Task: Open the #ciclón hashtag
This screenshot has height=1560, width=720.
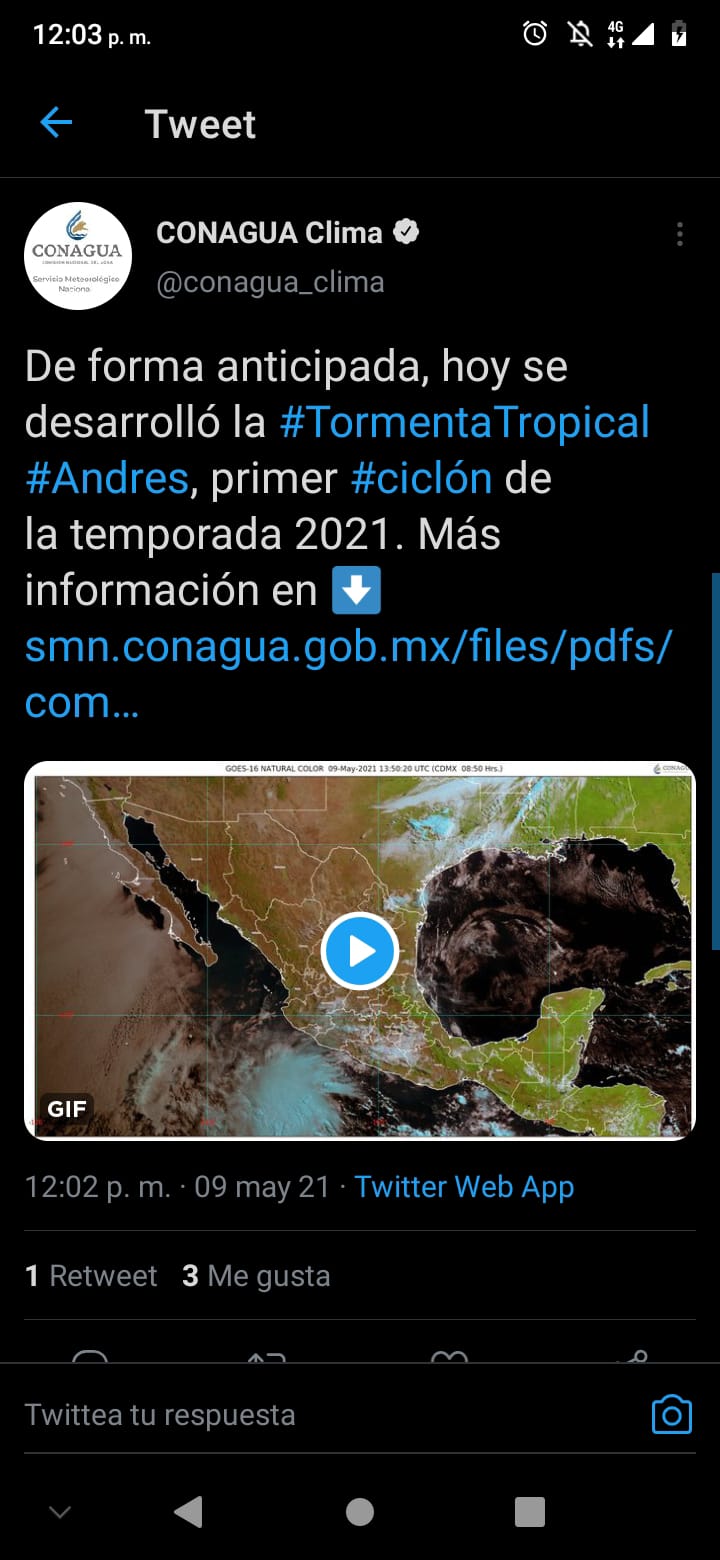Action: coord(422,478)
